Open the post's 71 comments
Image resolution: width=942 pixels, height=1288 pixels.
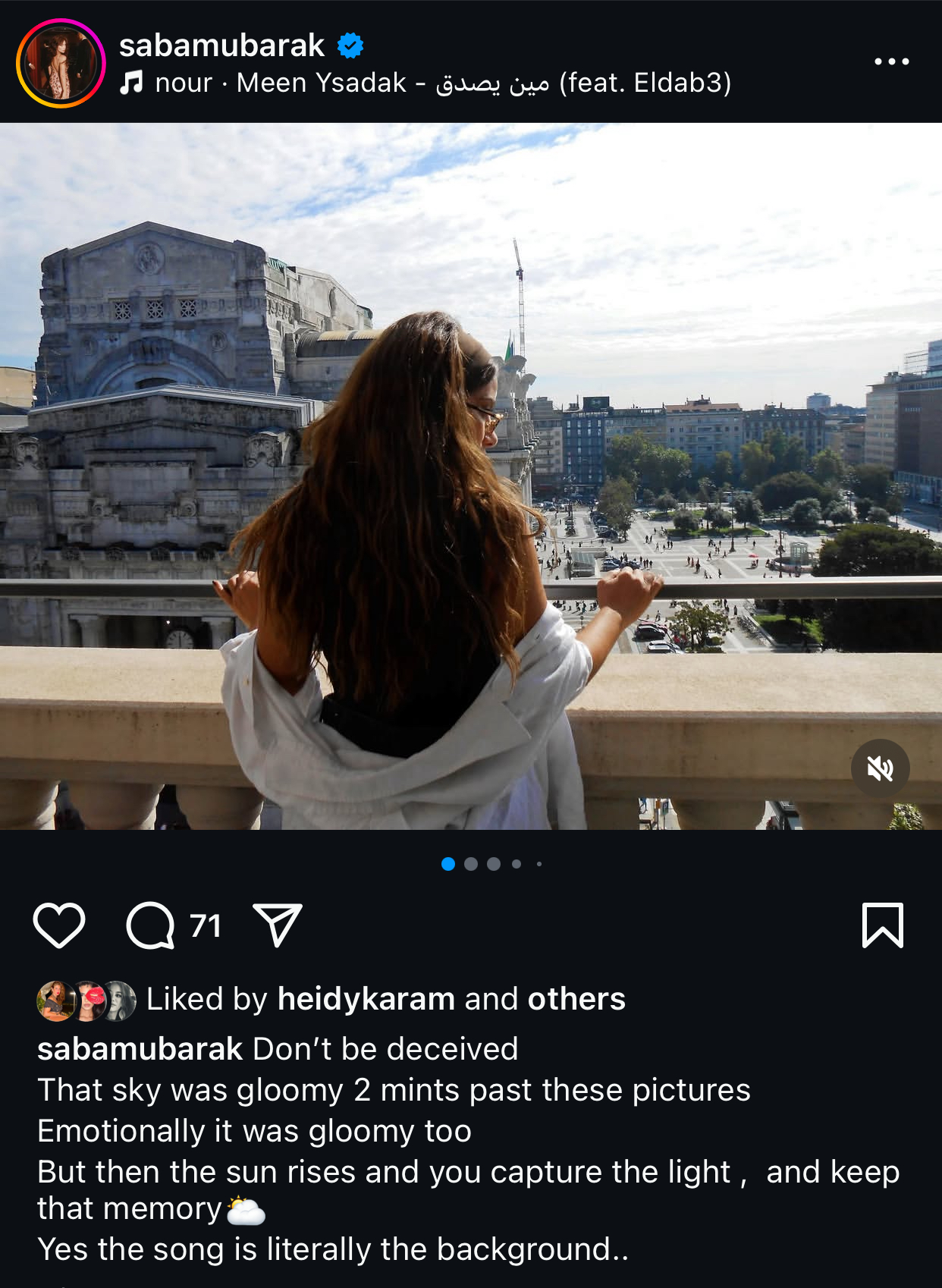point(152,925)
